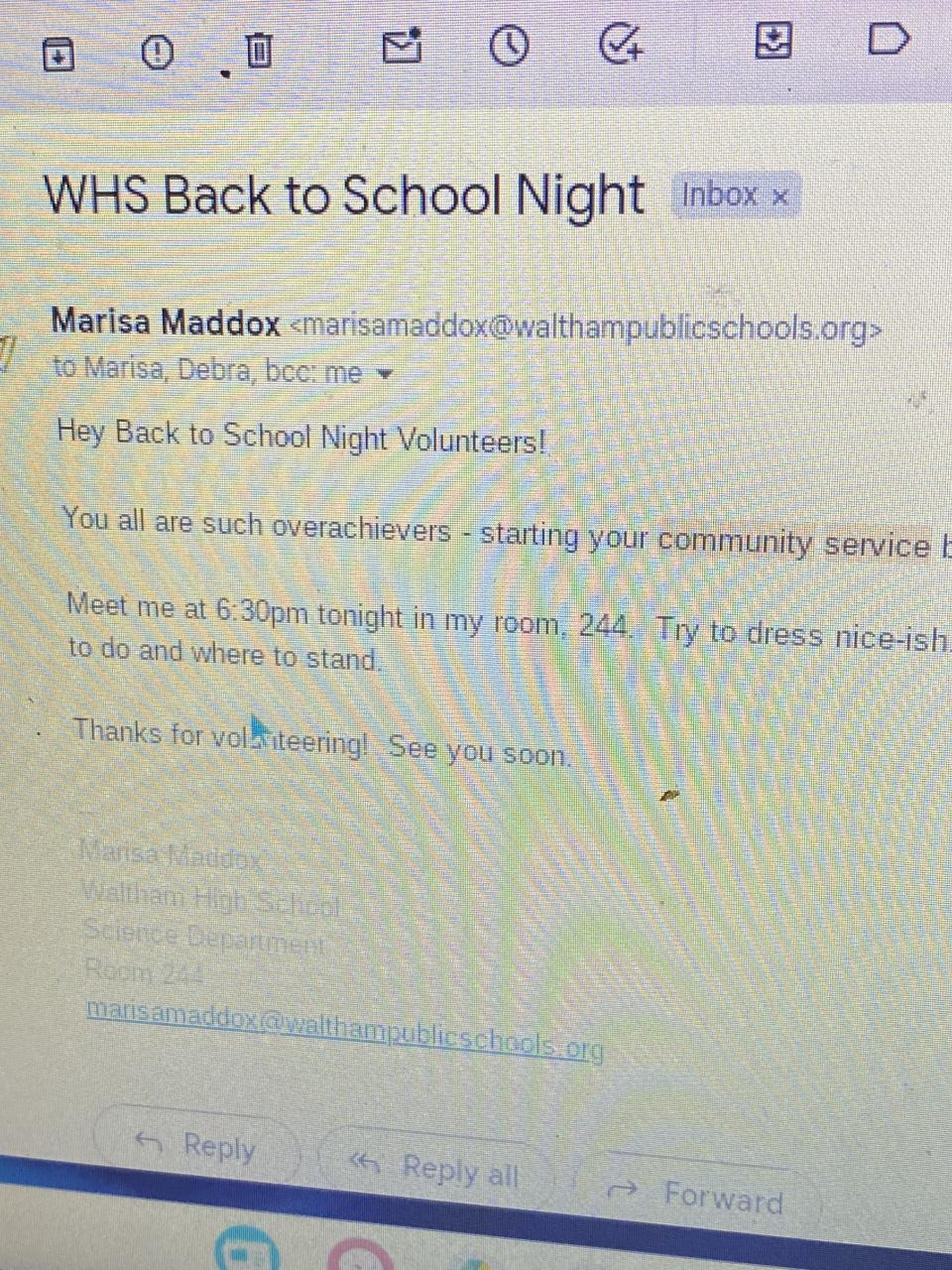Report this email as spam
952x1270 pixels.
(x=158, y=52)
